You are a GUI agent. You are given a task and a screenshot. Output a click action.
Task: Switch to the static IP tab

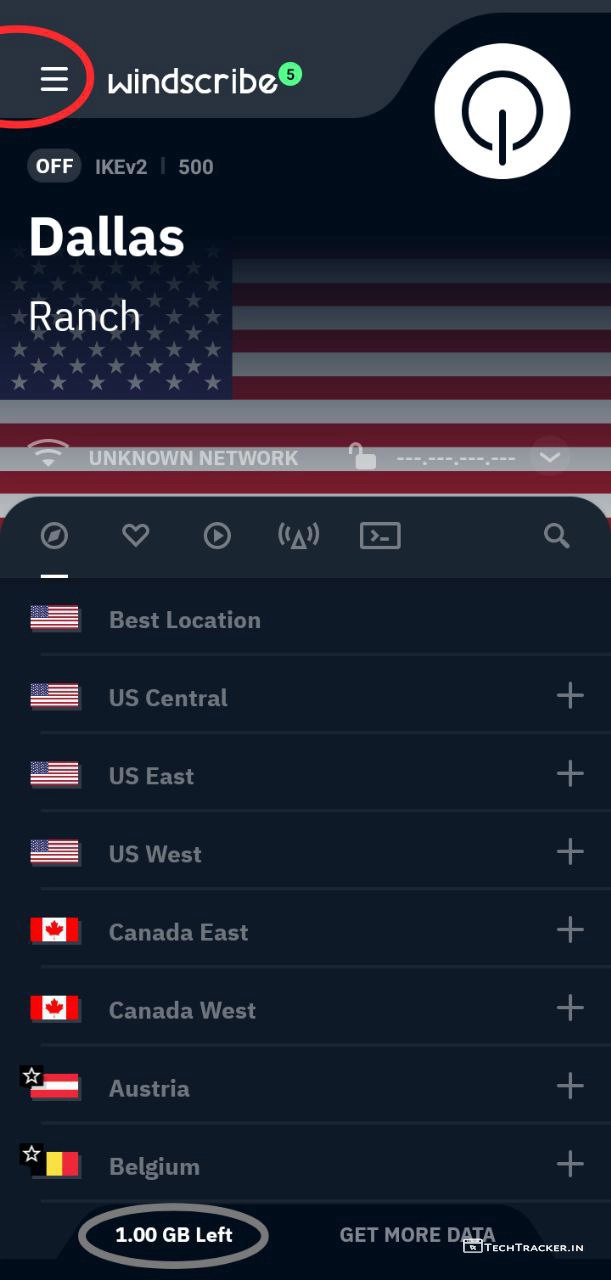click(x=298, y=536)
